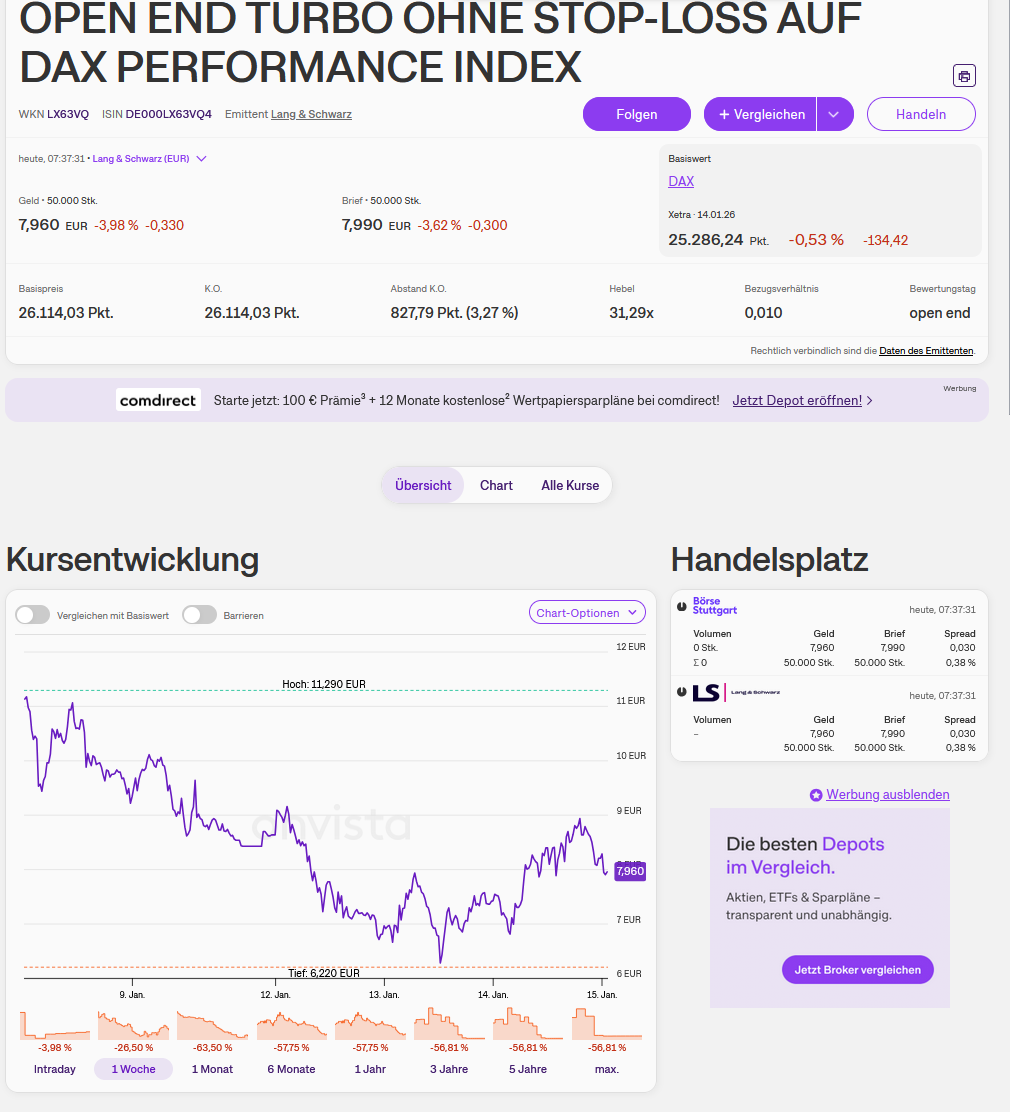Open the Chart-Optionen dropdown
This screenshot has height=1112, width=1010.
click(x=587, y=613)
